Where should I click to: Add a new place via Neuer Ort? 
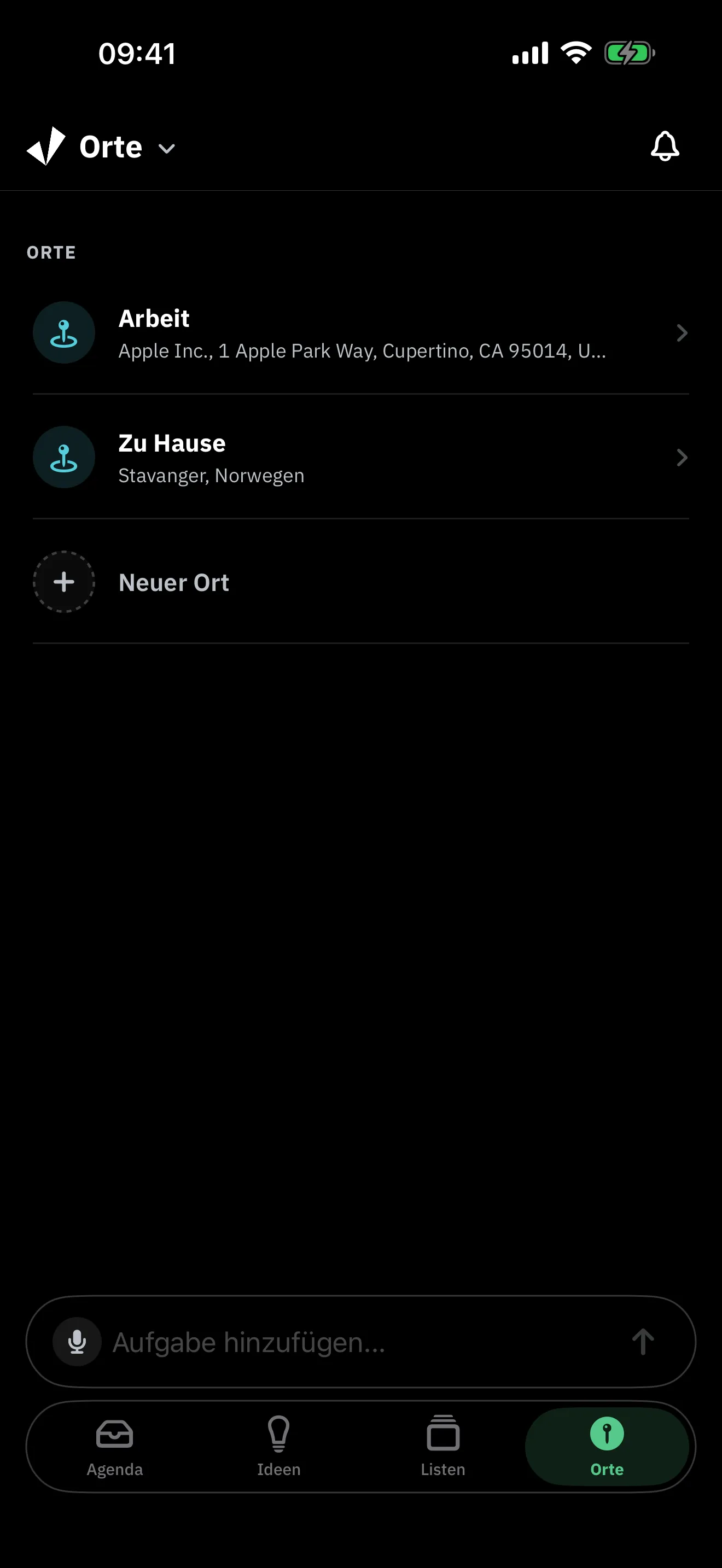(x=361, y=582)
